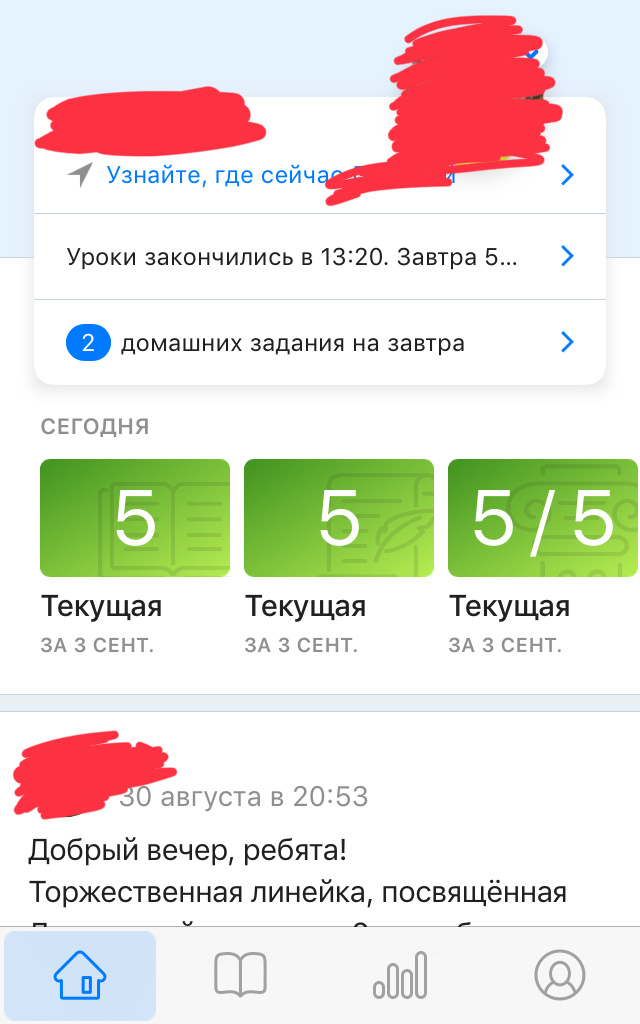Open the 'Узнайте, где сейчас' location row
Screen dimensions: 640x1024
coord(320,175)
